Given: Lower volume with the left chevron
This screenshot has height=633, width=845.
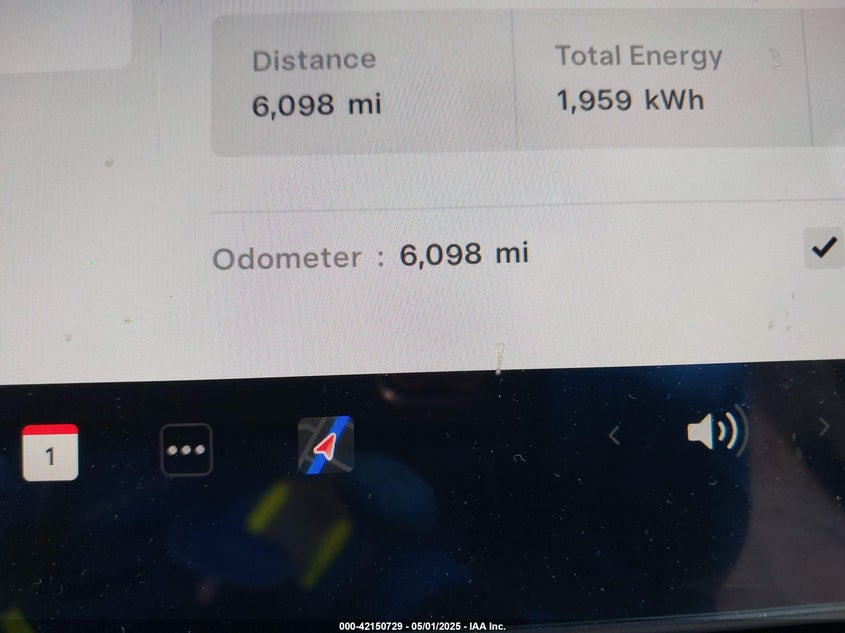Looking at the screenshot, I should (x=614, y=434).
